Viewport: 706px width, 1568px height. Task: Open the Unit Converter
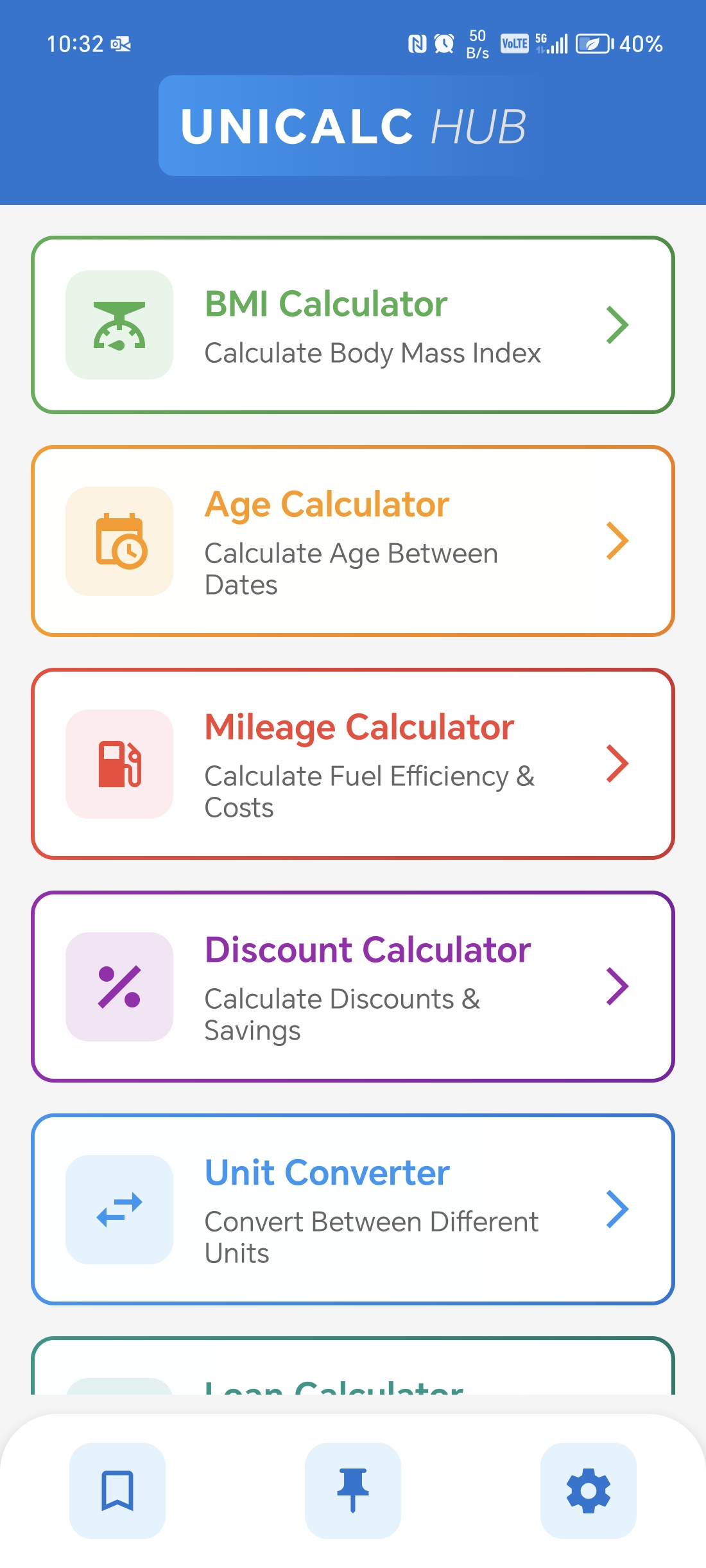pyautogui.click(x=353, y=1210)
